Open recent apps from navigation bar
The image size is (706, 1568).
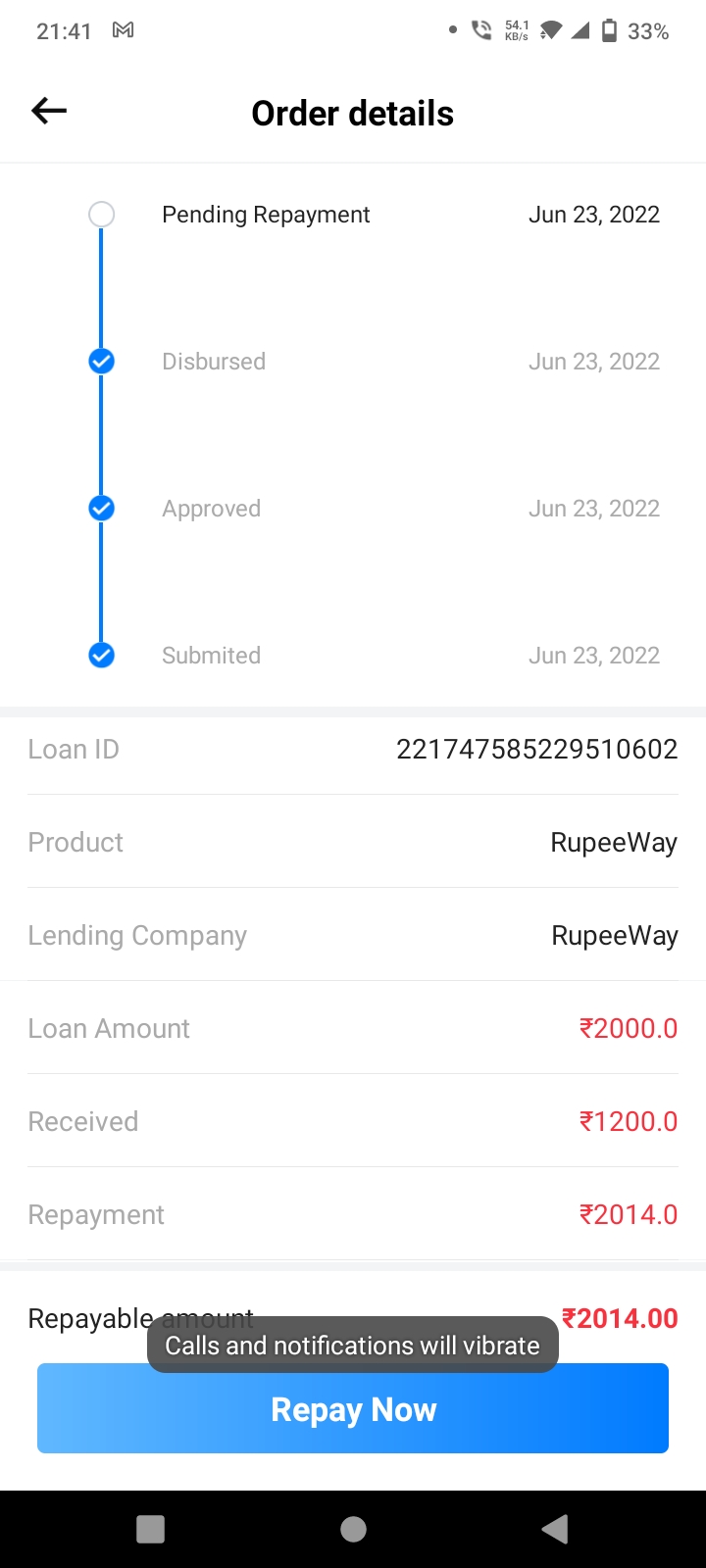point(150,1529)
